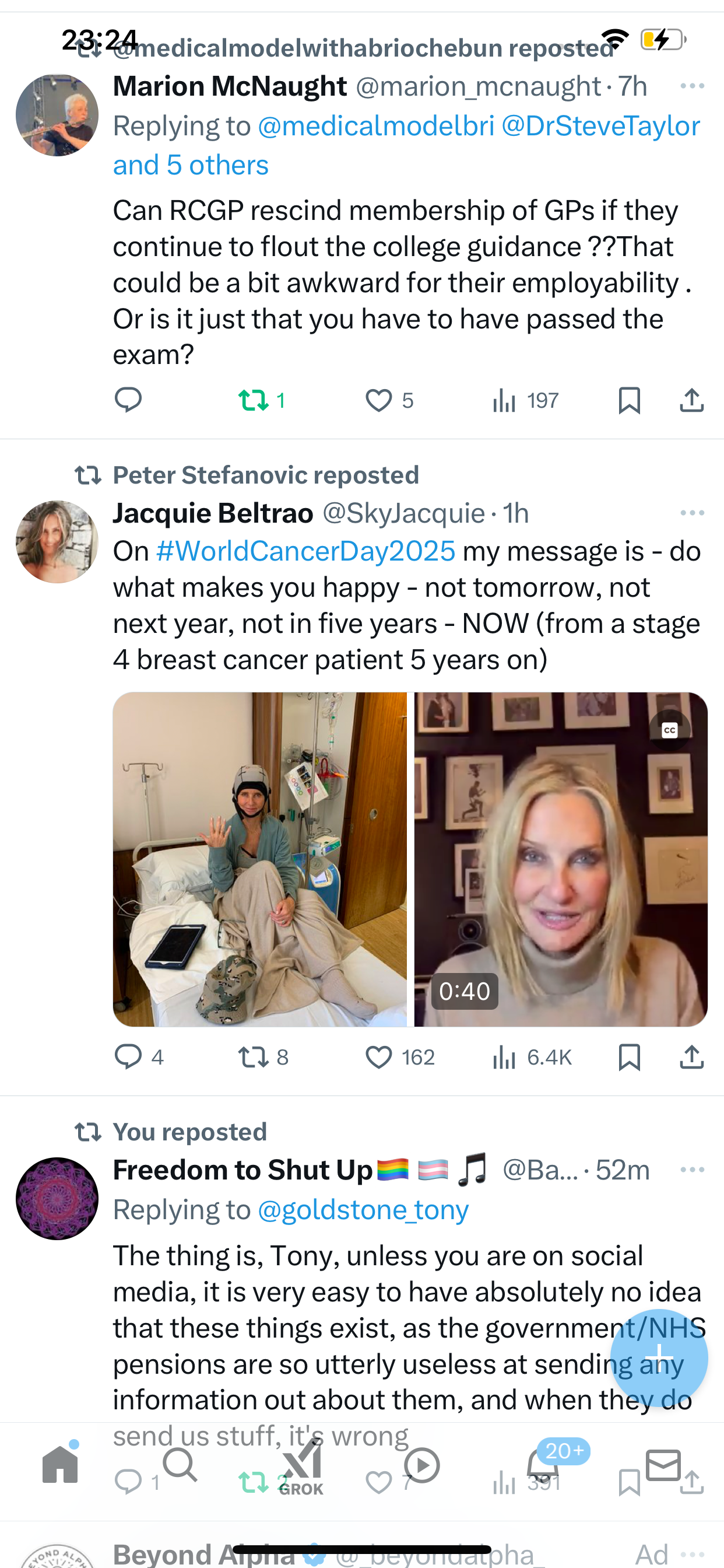Switch to the Search tab
The height and width of the screenshot is (1568, 724).
pos(180,1465)
